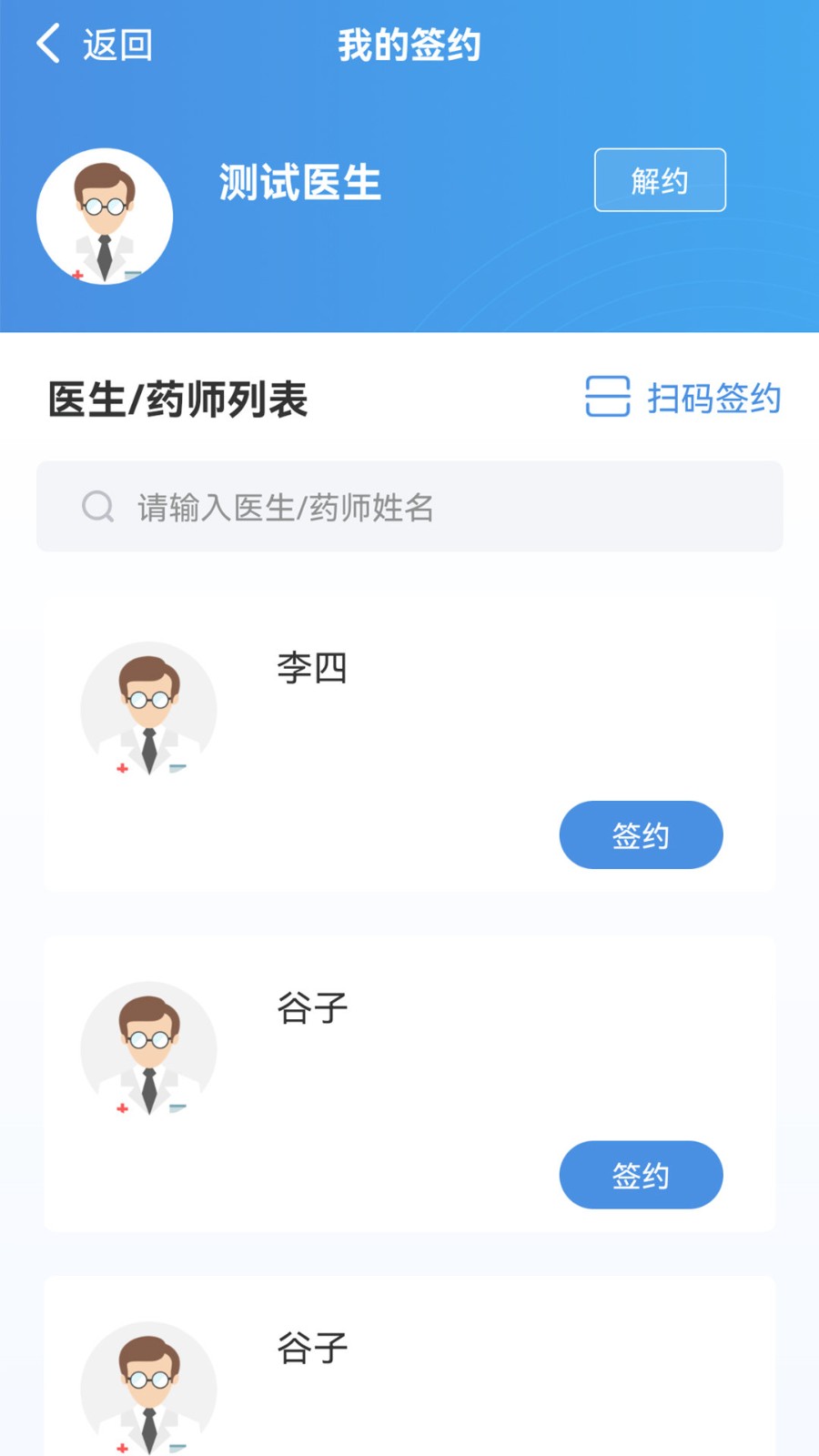The image size is (819, 1456).
Task: Tap doctor 李四's avatar picture
Action: pyautogui.click(x=148, y=710)
